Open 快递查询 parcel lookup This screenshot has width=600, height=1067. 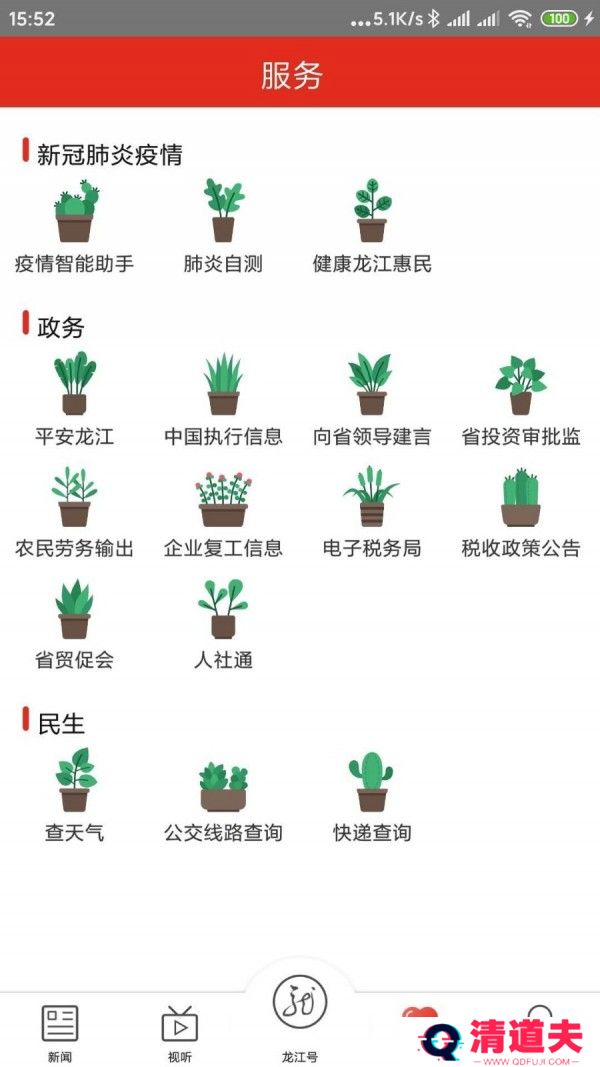point(372,795)
